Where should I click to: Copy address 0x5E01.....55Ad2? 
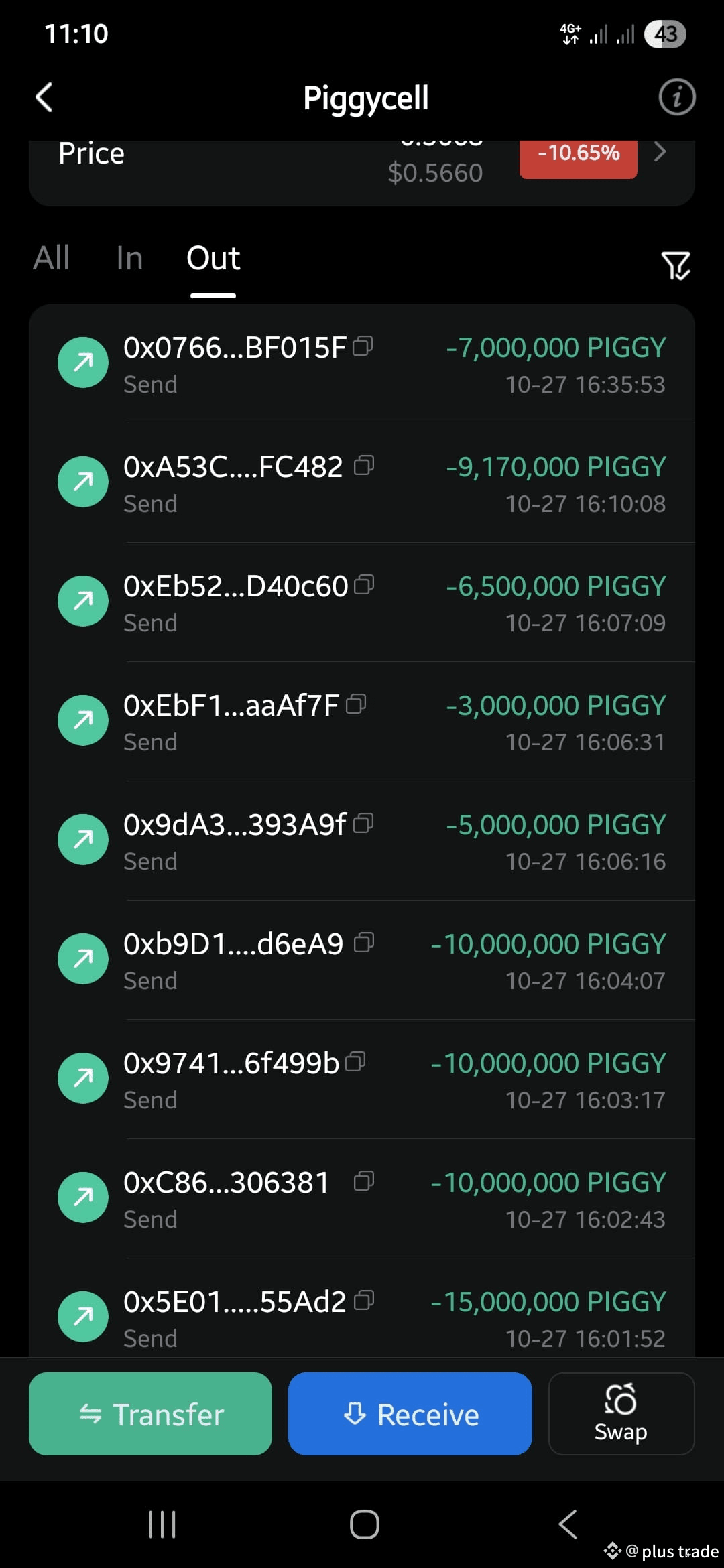364,1301
